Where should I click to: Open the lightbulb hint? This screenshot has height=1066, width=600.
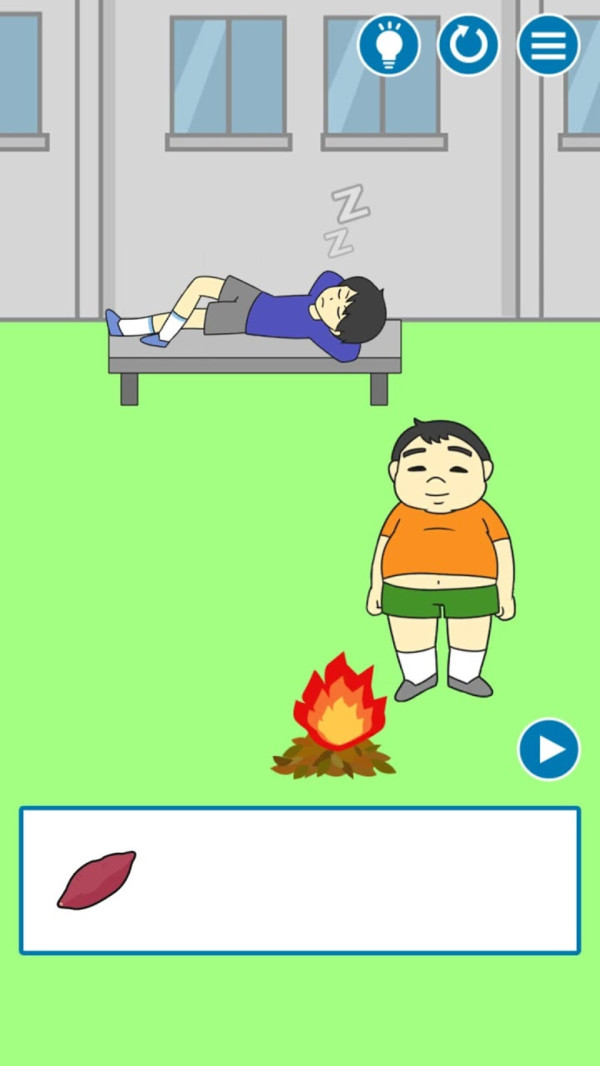[x=389, y=45]
